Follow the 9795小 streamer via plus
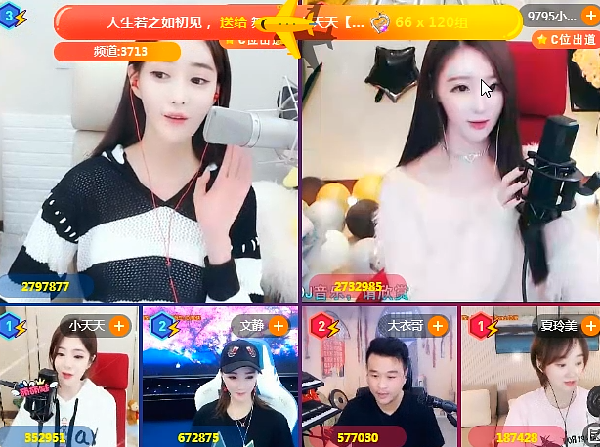Screen dimensions: 600x447 click(x=588, y=15)
